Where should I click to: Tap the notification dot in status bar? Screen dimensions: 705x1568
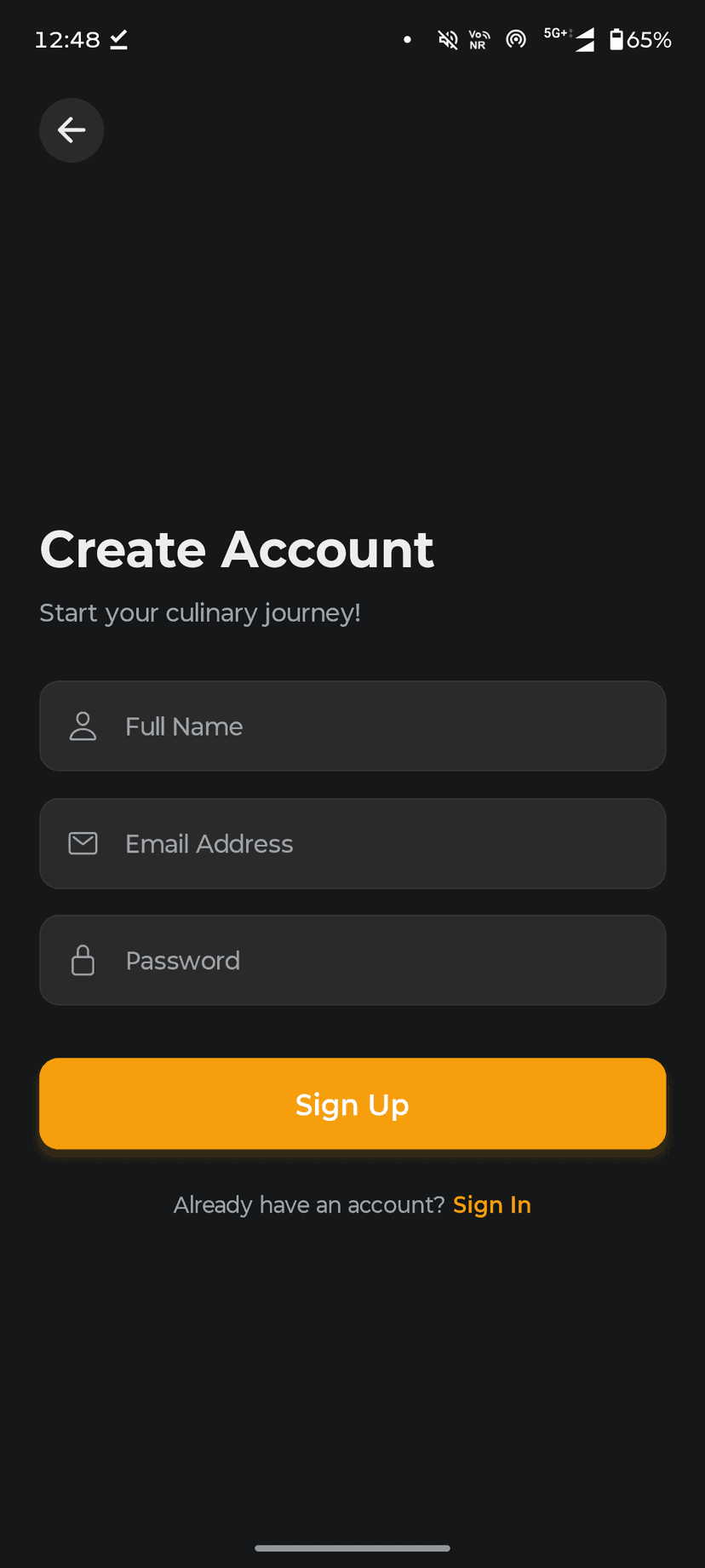[x=407, y=39]
